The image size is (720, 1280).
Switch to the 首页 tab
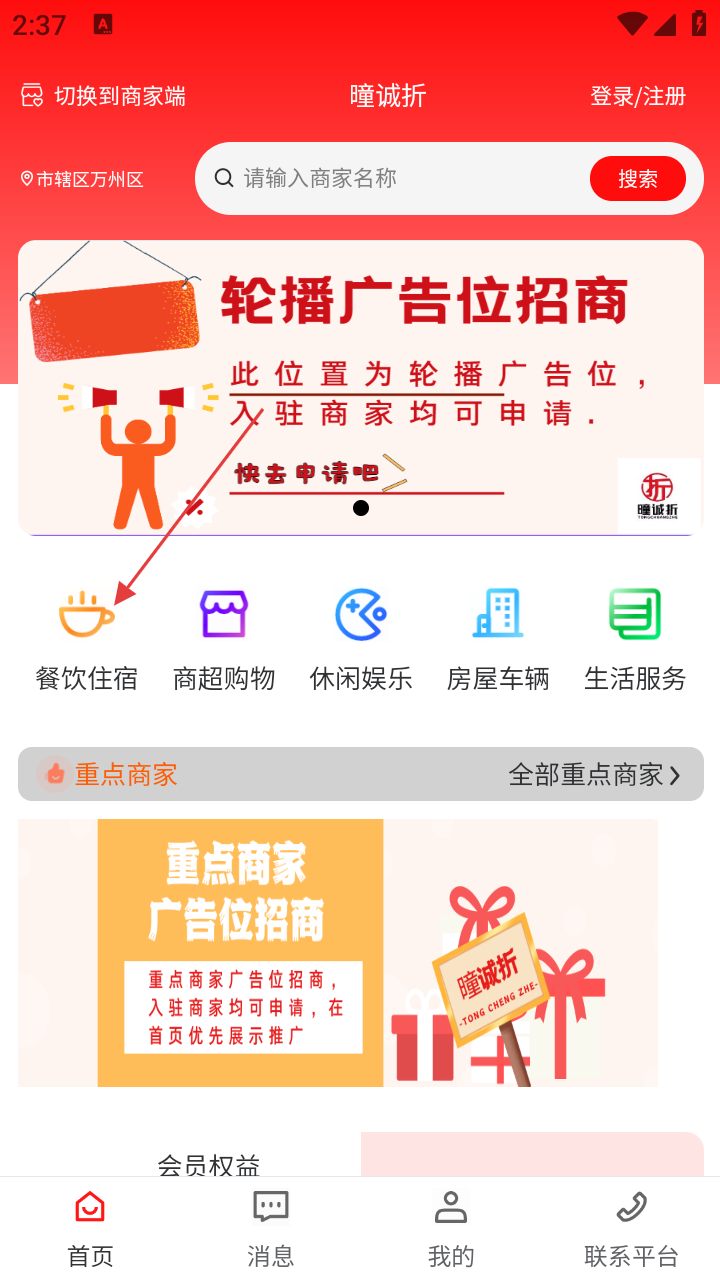click(90, 1228)
